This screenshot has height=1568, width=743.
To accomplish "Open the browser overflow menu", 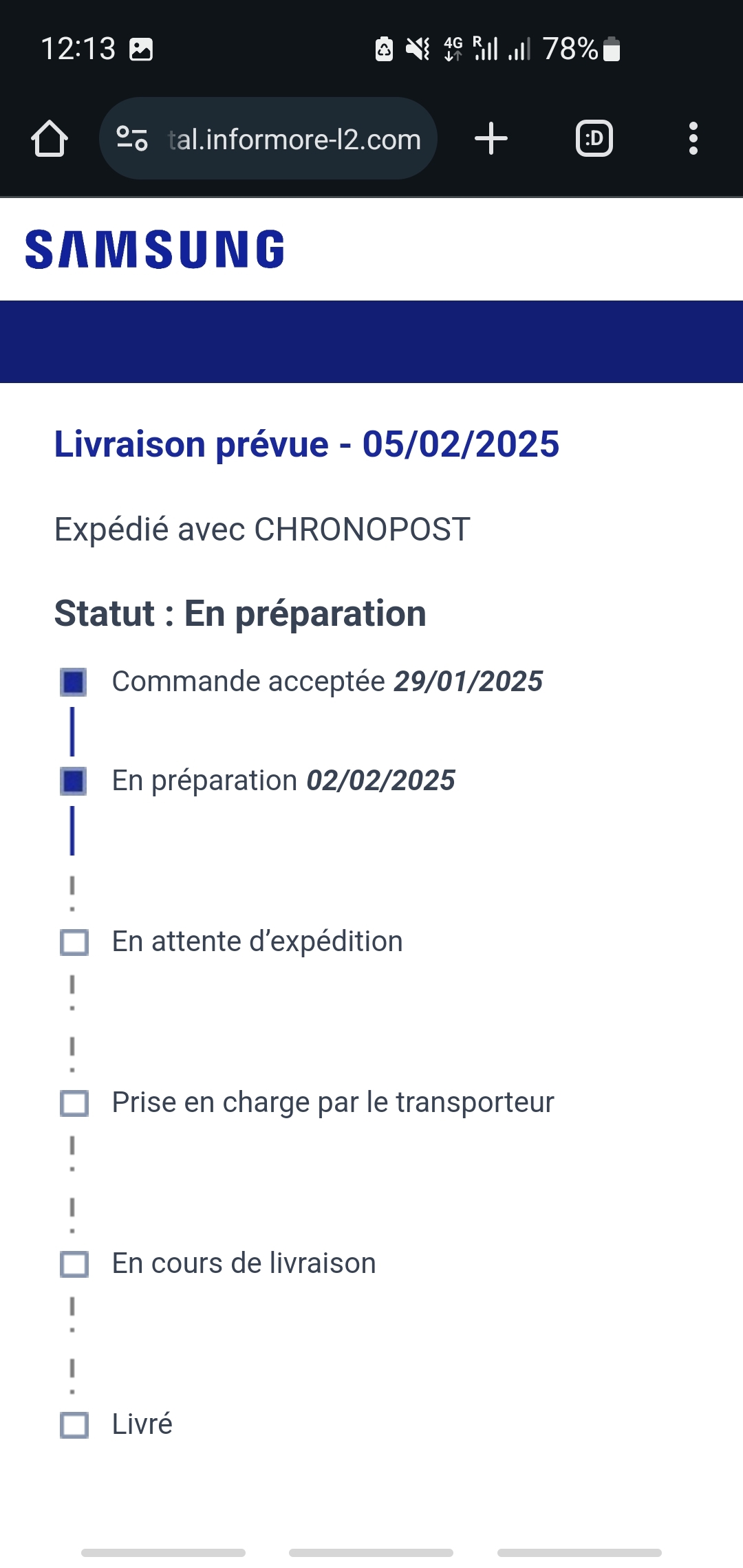I will pyautogui.click(x=693, y=139).
